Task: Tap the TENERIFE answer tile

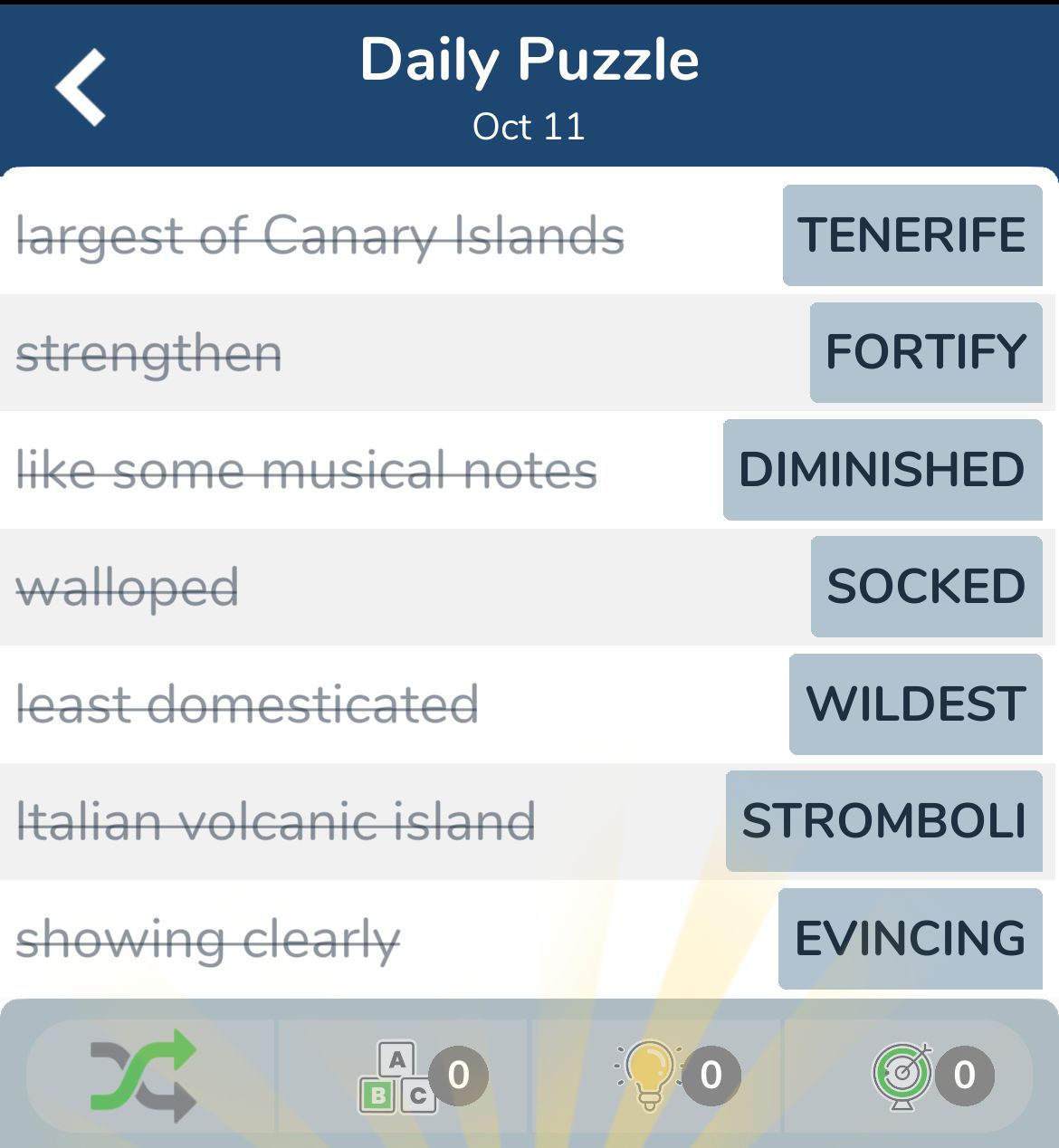Action: tap(912, 235)
